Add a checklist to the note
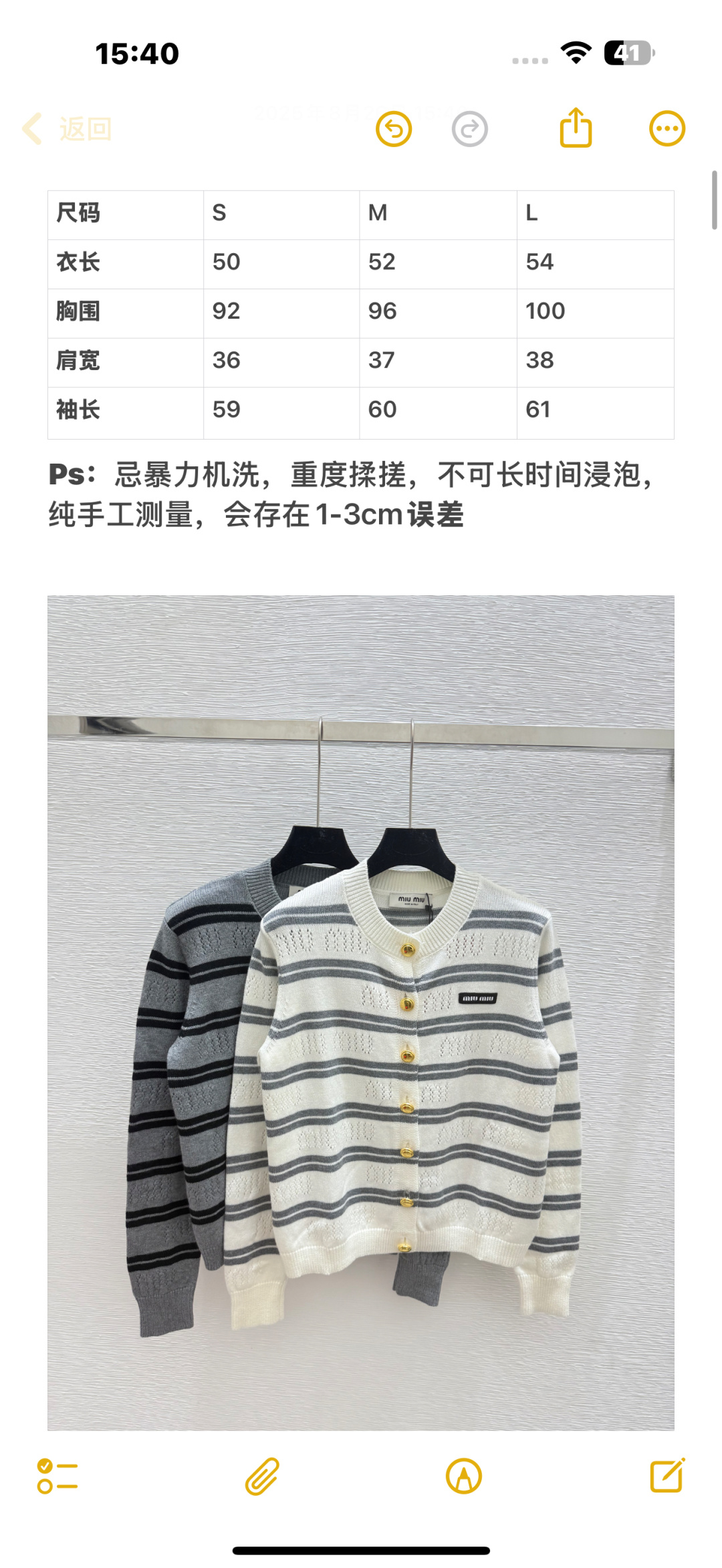This screenshot has width=722, height=1568. pos(57,1476)
